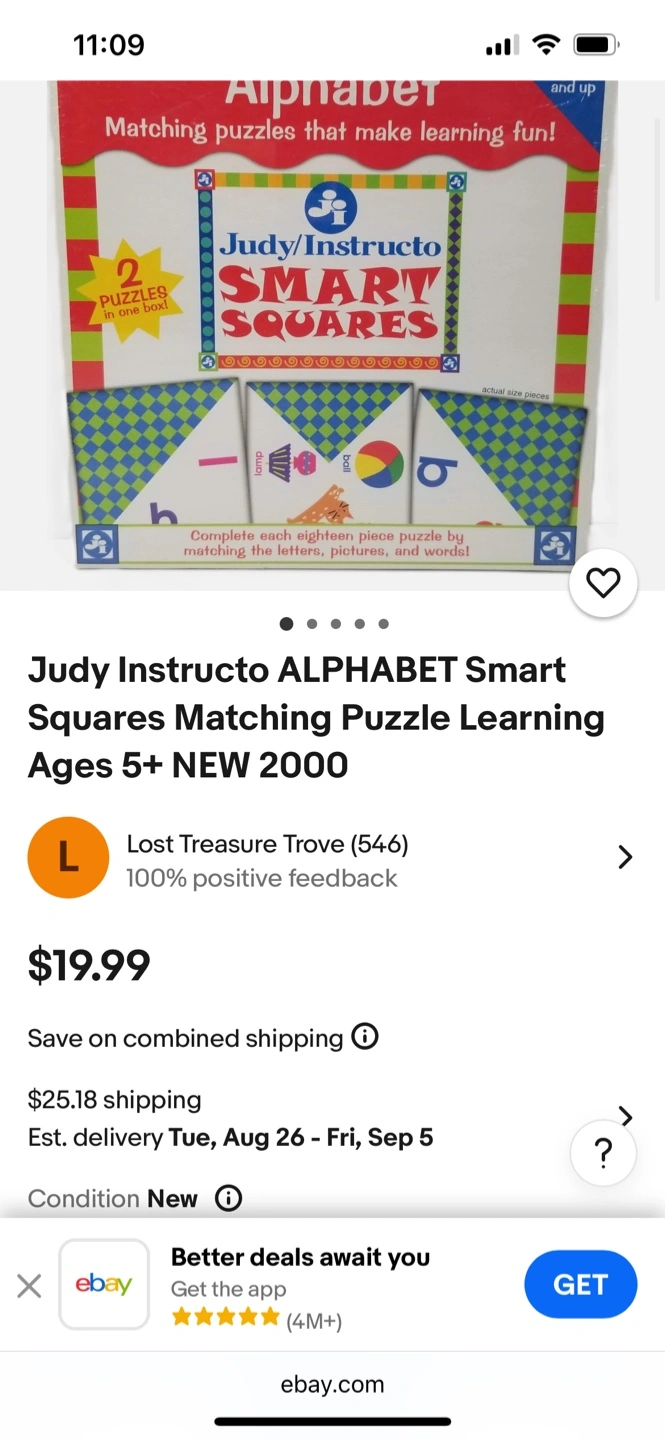View info about combined shipping savings
This screenshot has height=1440, width=665.
coord(365,1037)
